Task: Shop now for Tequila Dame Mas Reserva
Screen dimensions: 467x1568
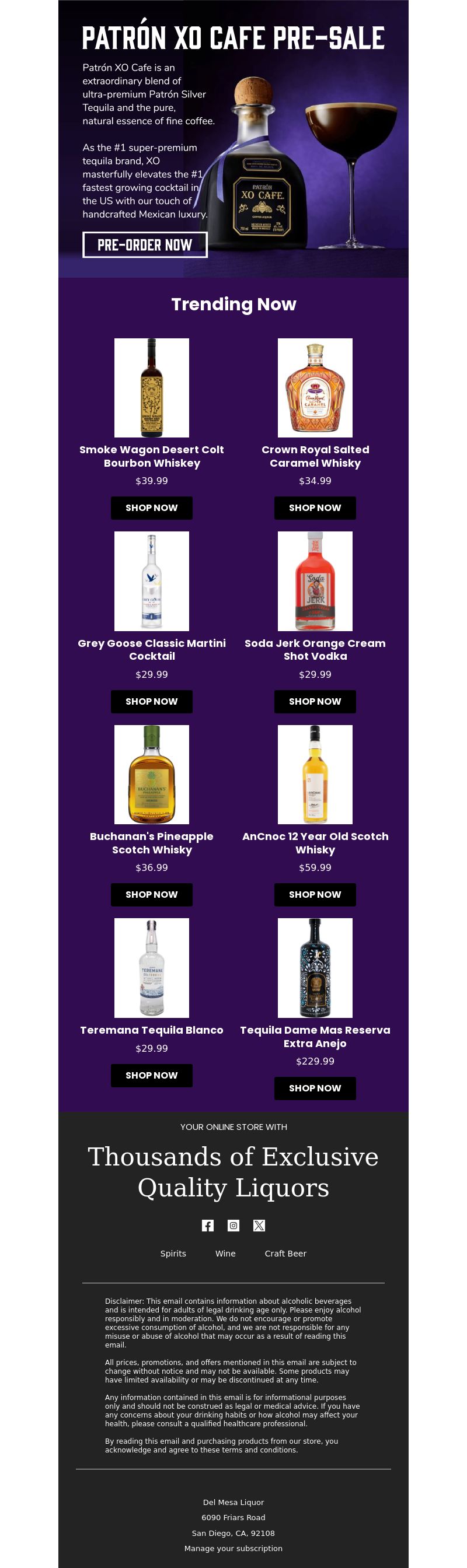Action: click(x=315, y=1088)
